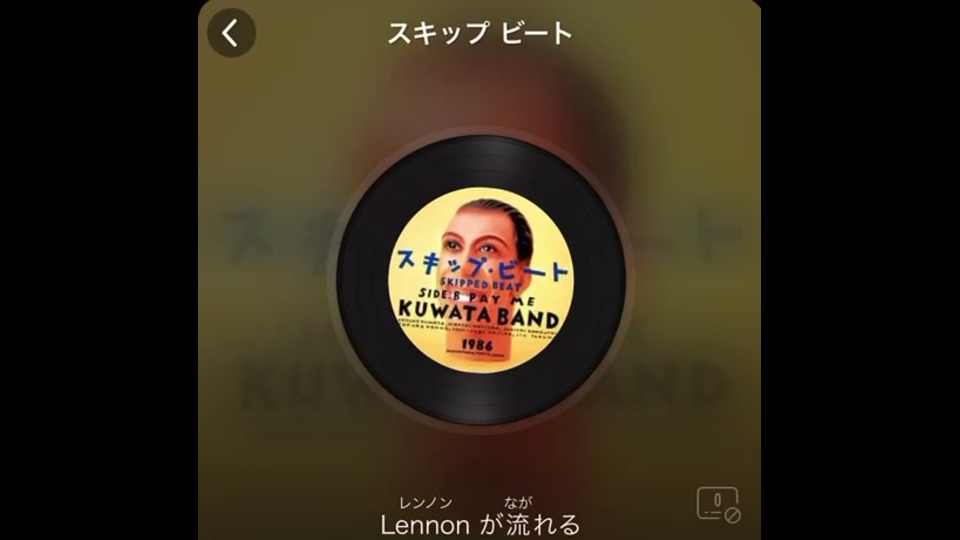Go back using the top-left arrow
The width and height of the screenshot is (960, 540).
click(x=231, y=33)
